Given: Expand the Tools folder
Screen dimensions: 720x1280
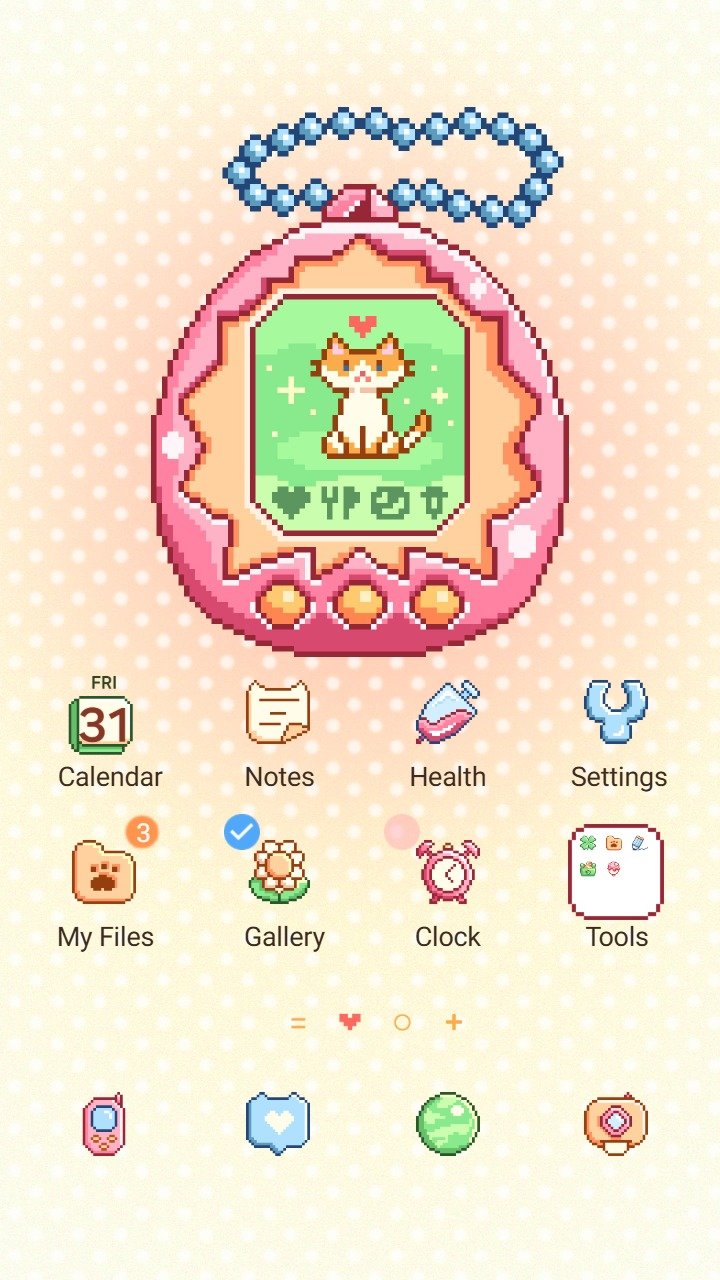Looking at the screenshot, I should tap(616, 872).
